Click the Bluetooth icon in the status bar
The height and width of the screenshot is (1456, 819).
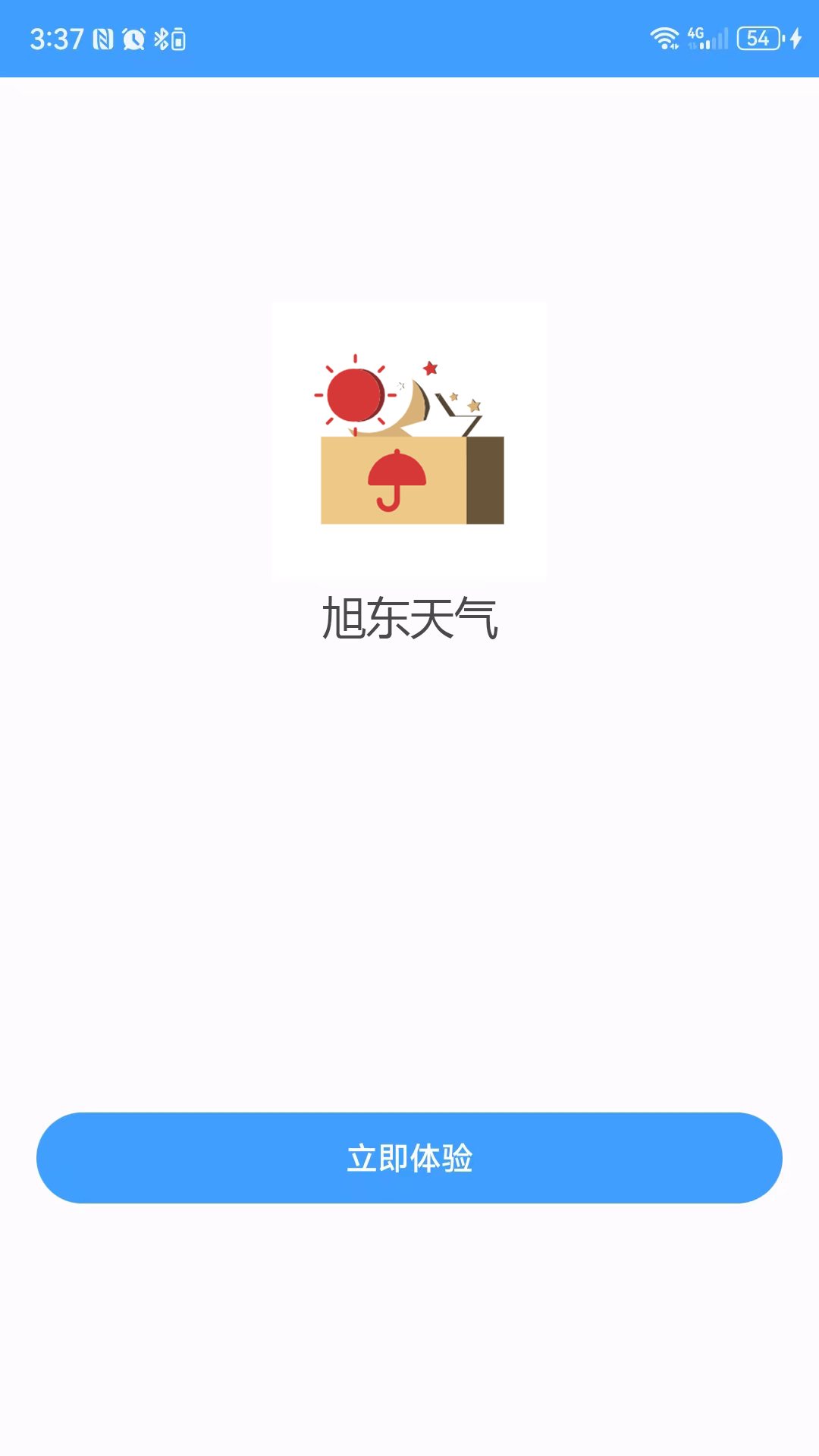162,38
